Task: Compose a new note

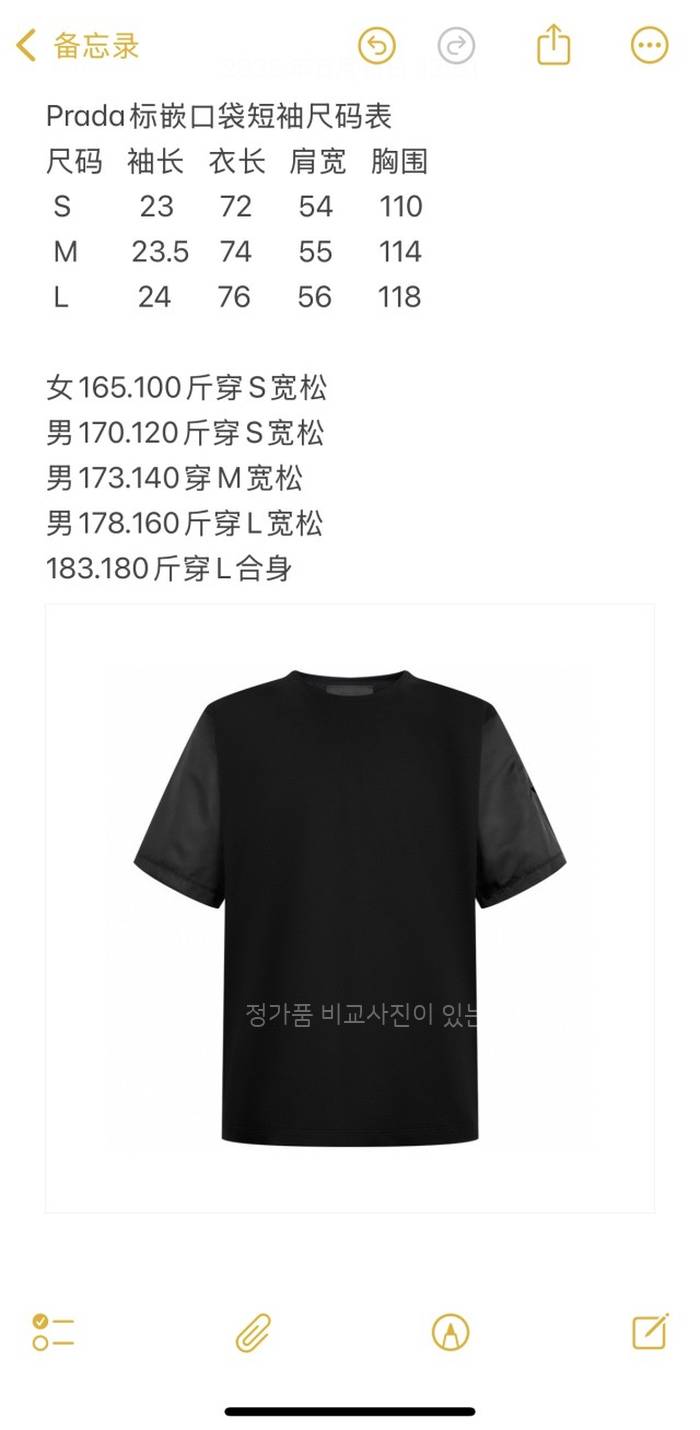Action: [650, 1332]
